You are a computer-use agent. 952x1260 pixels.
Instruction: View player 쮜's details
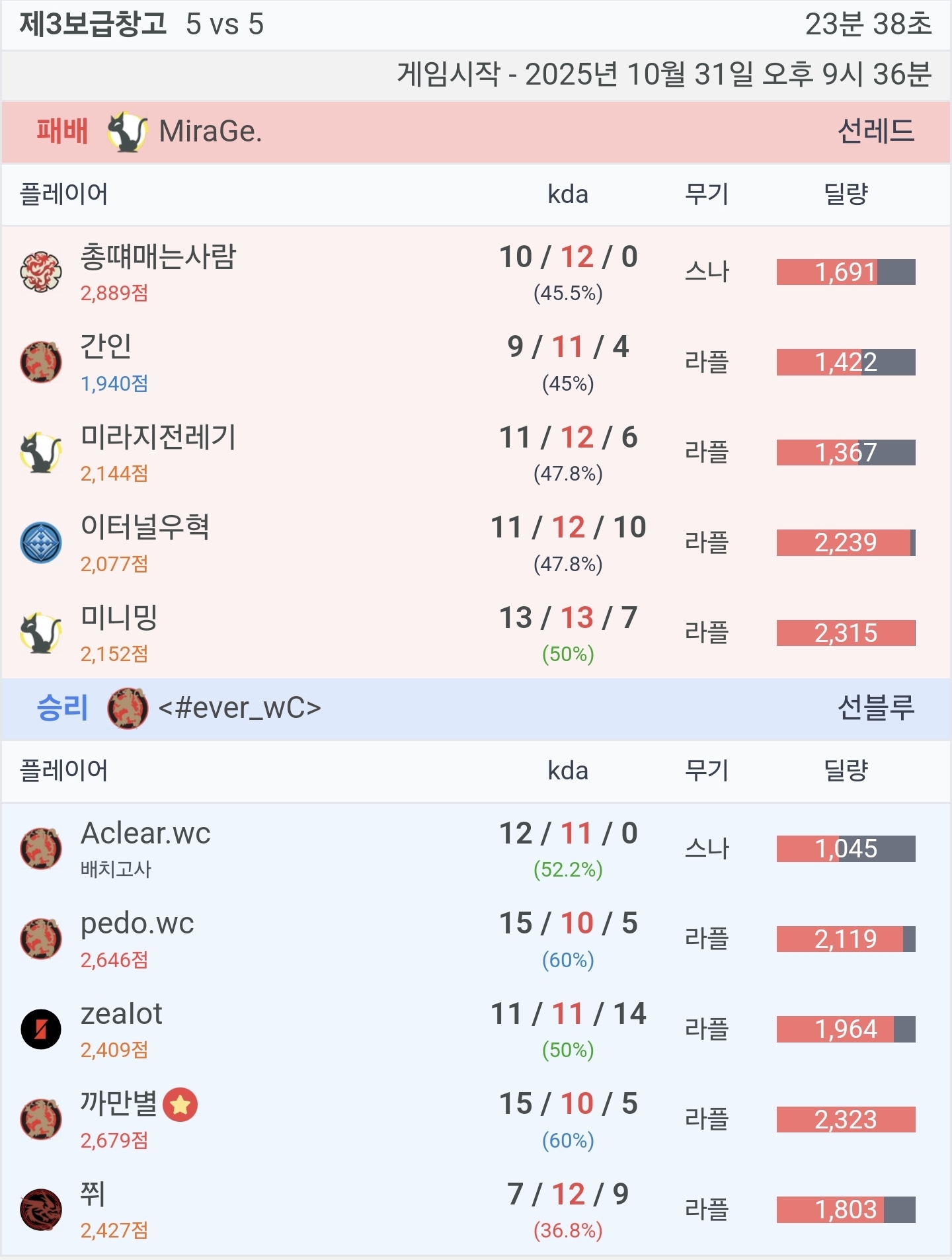pos(93,1195)
